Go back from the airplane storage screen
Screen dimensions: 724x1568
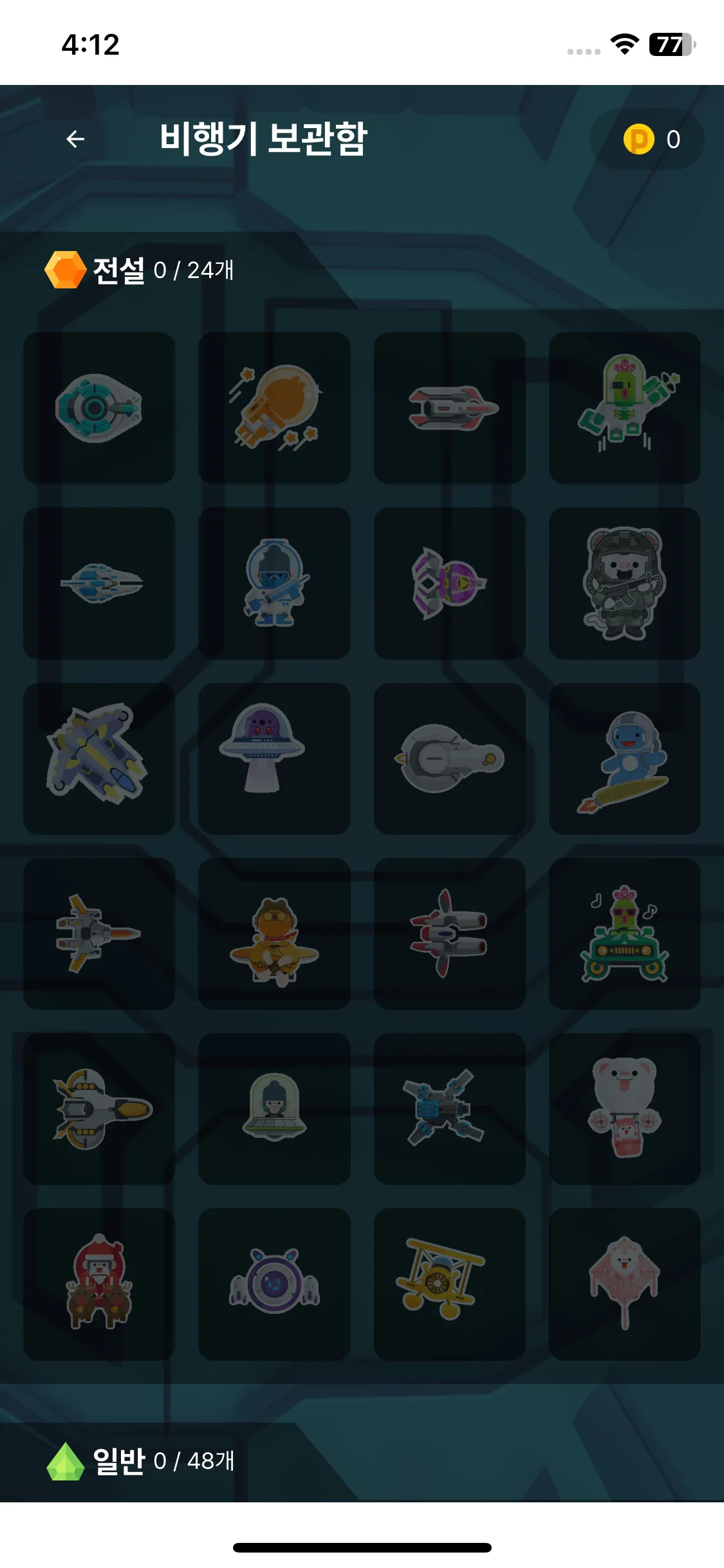tap(75, 139)
